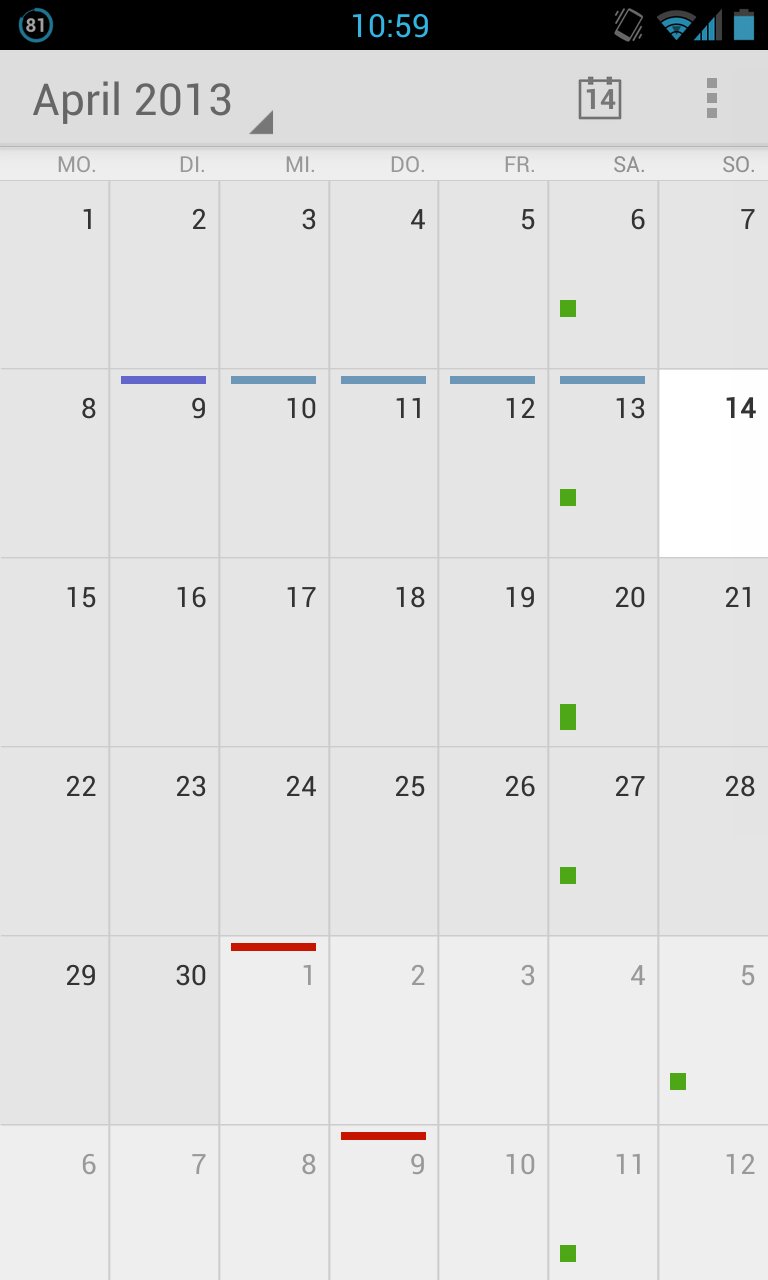Jump to today with the calendar icon

point(600,98)
